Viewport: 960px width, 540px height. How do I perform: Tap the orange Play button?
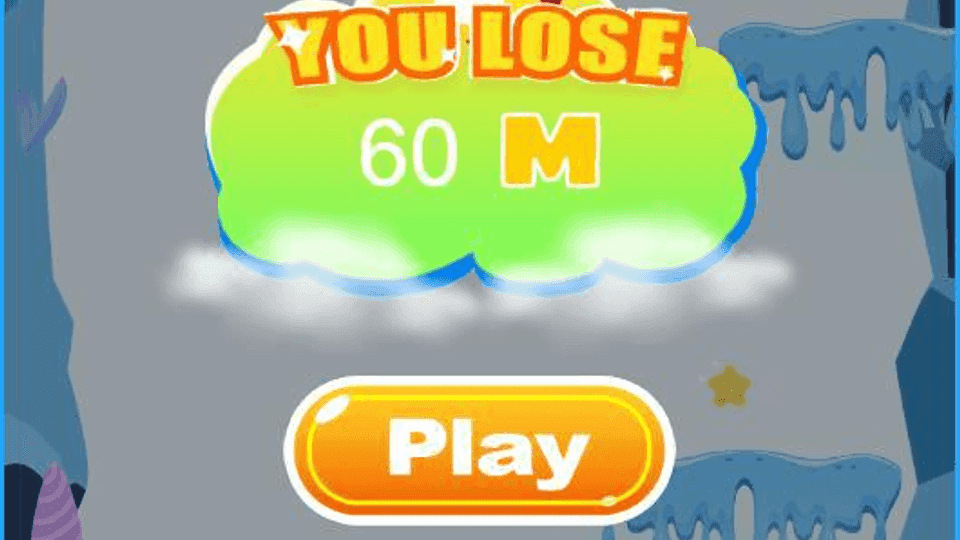coord(480,451)
